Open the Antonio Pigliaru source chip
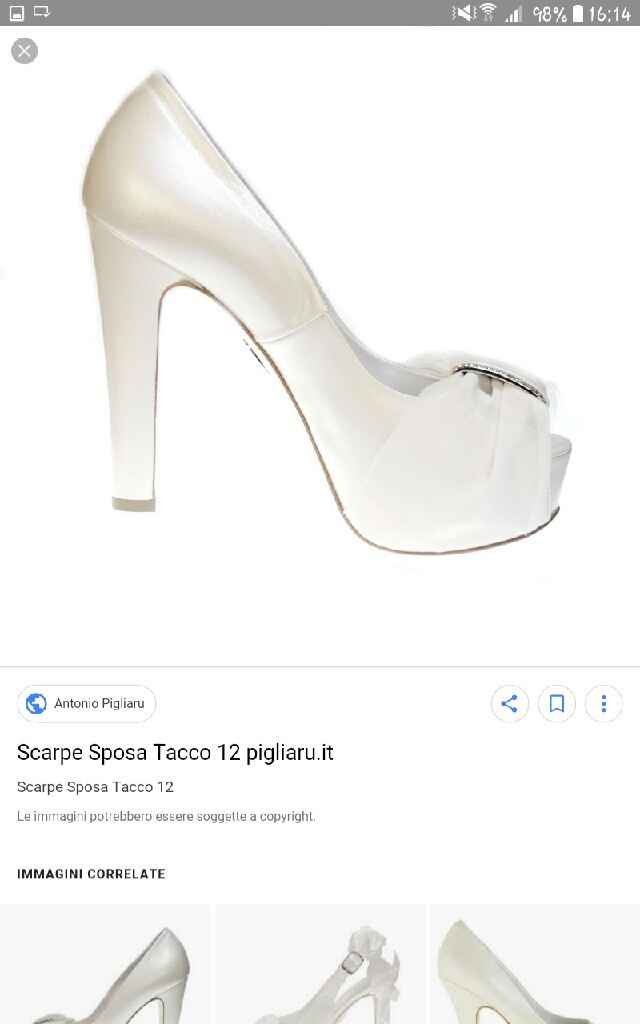The height and width of the screenshot is (1024, 640). click(x=87, y=703)
